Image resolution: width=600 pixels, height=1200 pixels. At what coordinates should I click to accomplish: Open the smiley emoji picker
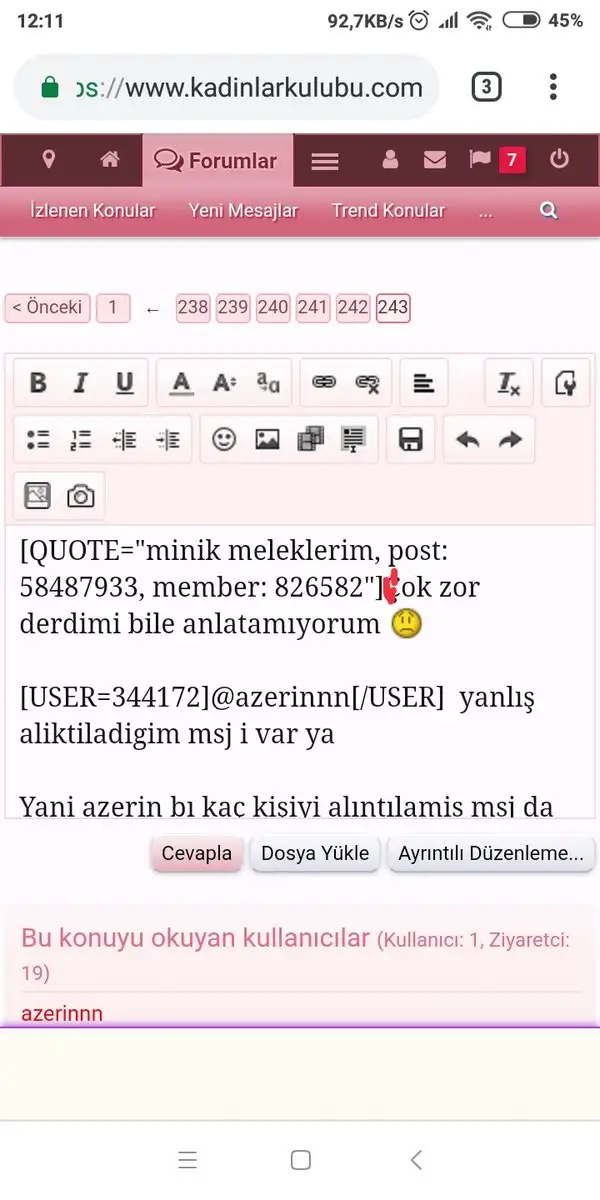(224, 439)
